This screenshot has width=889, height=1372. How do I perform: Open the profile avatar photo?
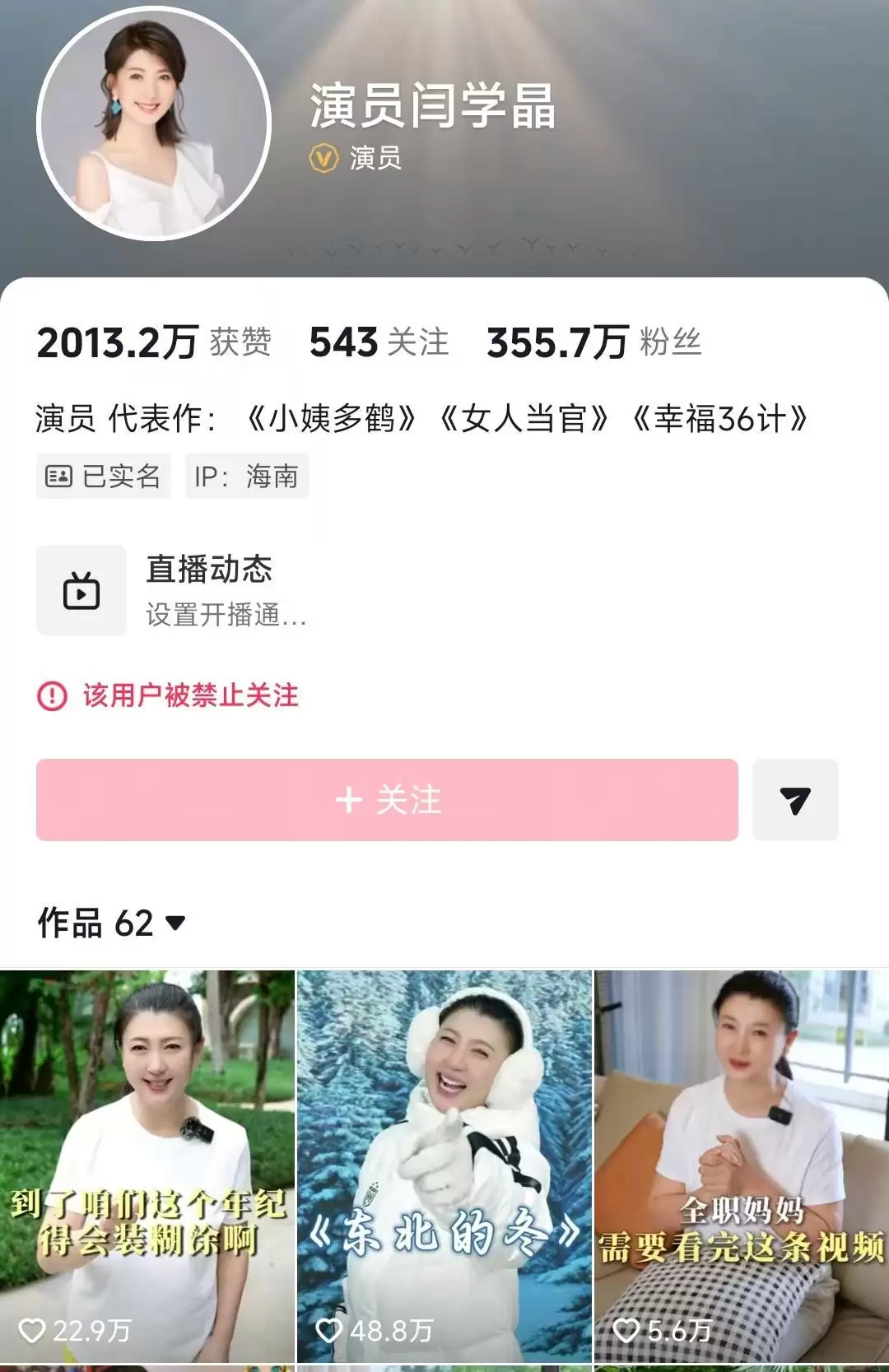(x=154, y=123)
